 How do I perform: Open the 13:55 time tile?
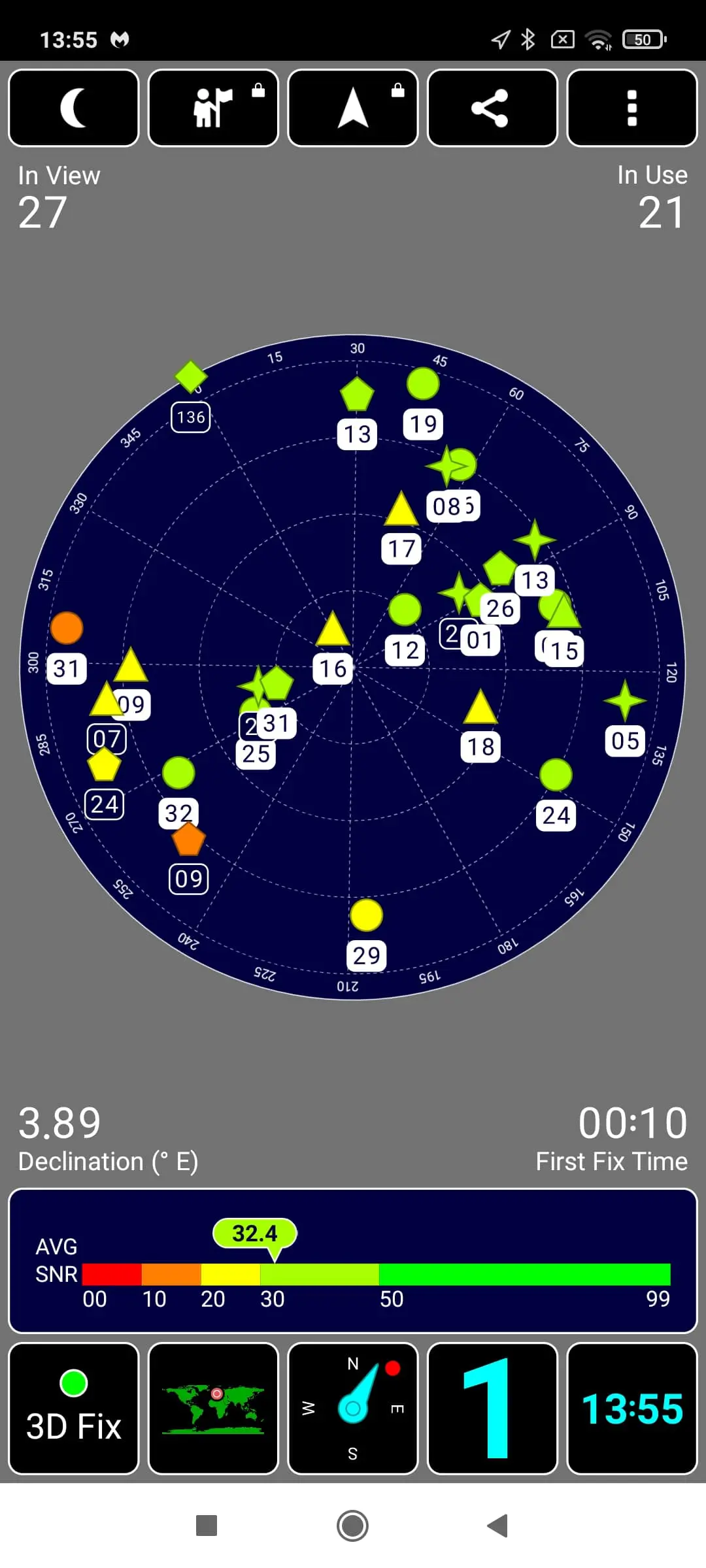click(x=632, y=1409)
